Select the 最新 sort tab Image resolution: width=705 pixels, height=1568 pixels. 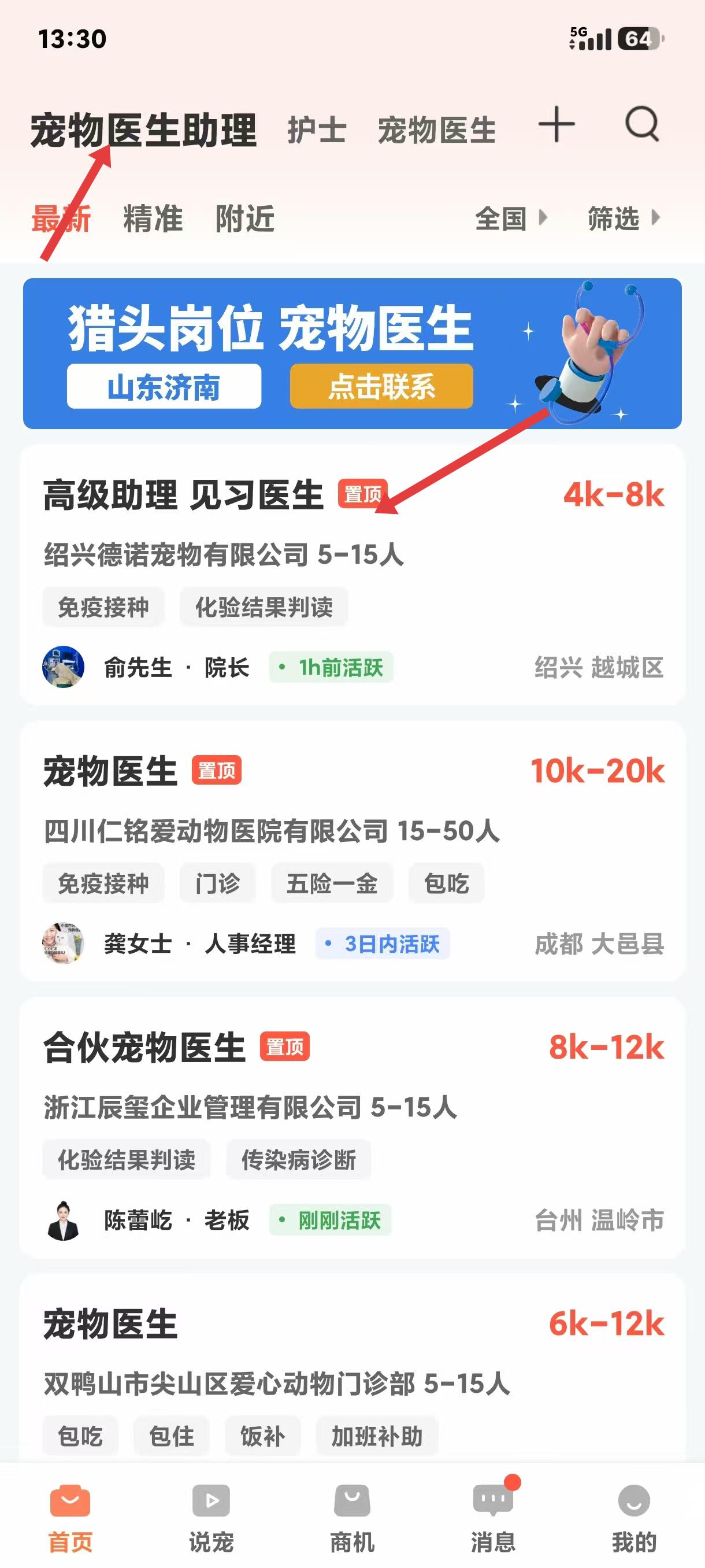(61, 219)
